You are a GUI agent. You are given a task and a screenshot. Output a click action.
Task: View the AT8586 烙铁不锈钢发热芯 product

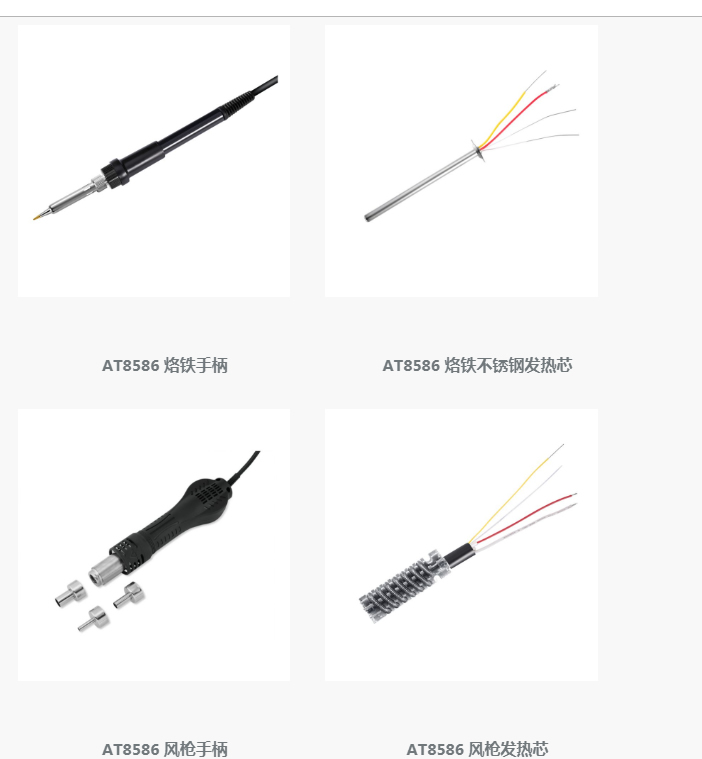[461, 161]
